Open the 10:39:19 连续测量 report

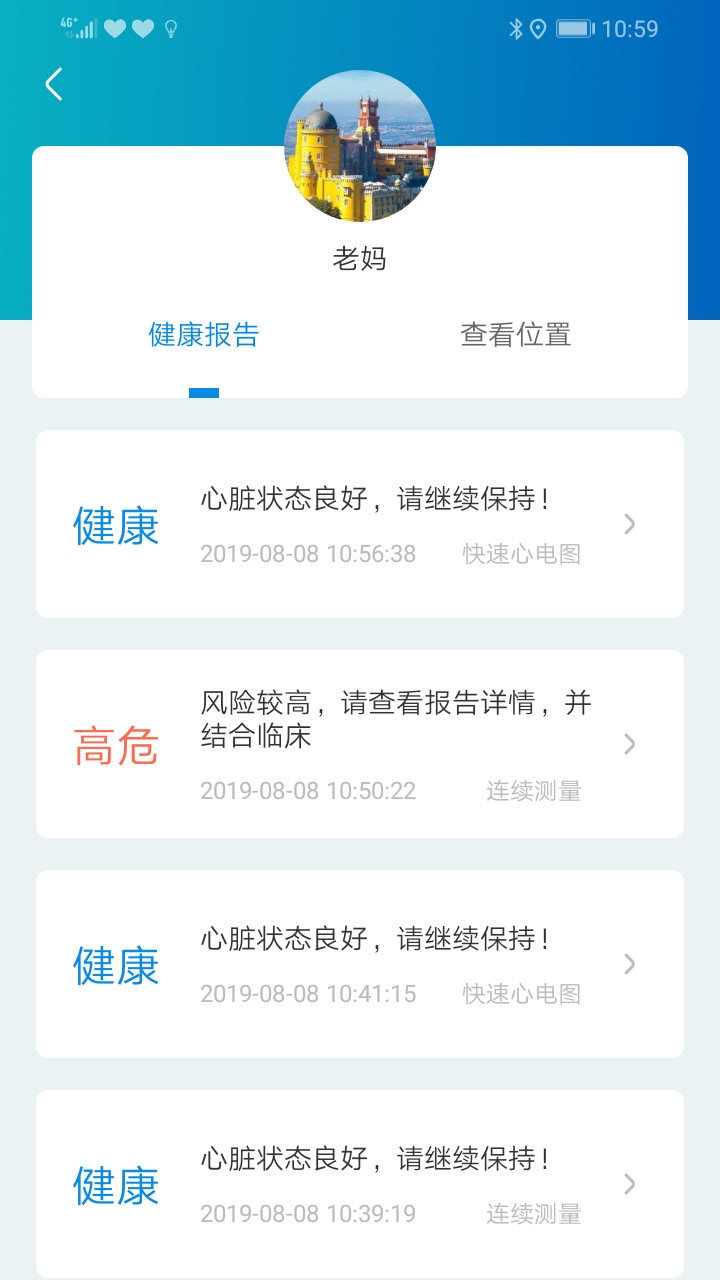point(360,1184)
